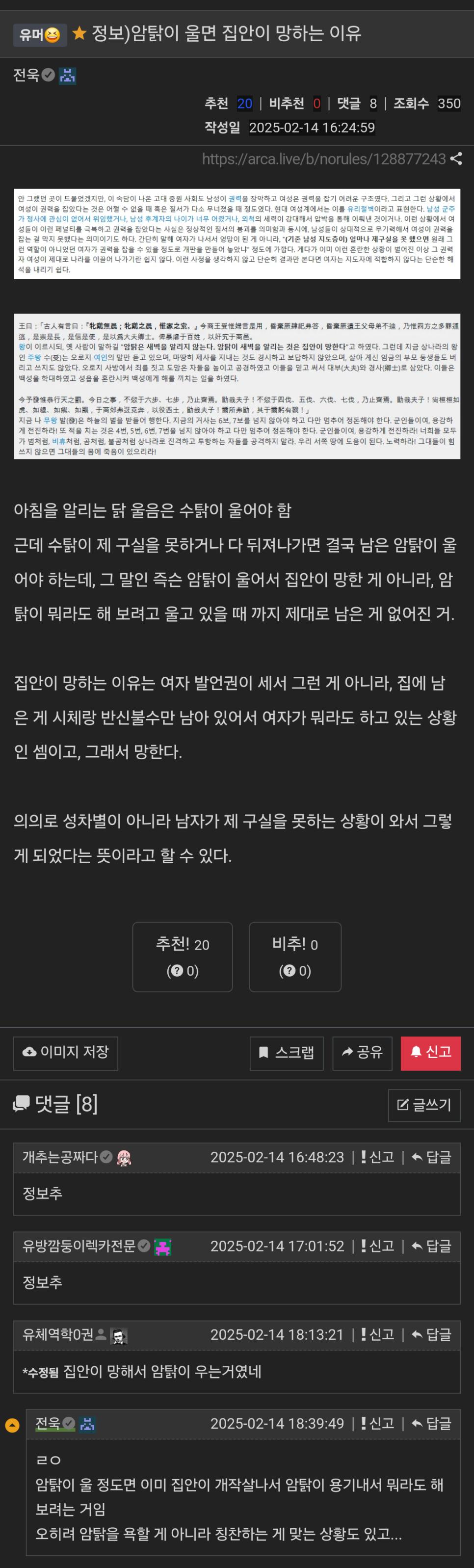474x1568 pixels.
Task: Report the post with red 신고 button
Action: [x=430, y=1052]
